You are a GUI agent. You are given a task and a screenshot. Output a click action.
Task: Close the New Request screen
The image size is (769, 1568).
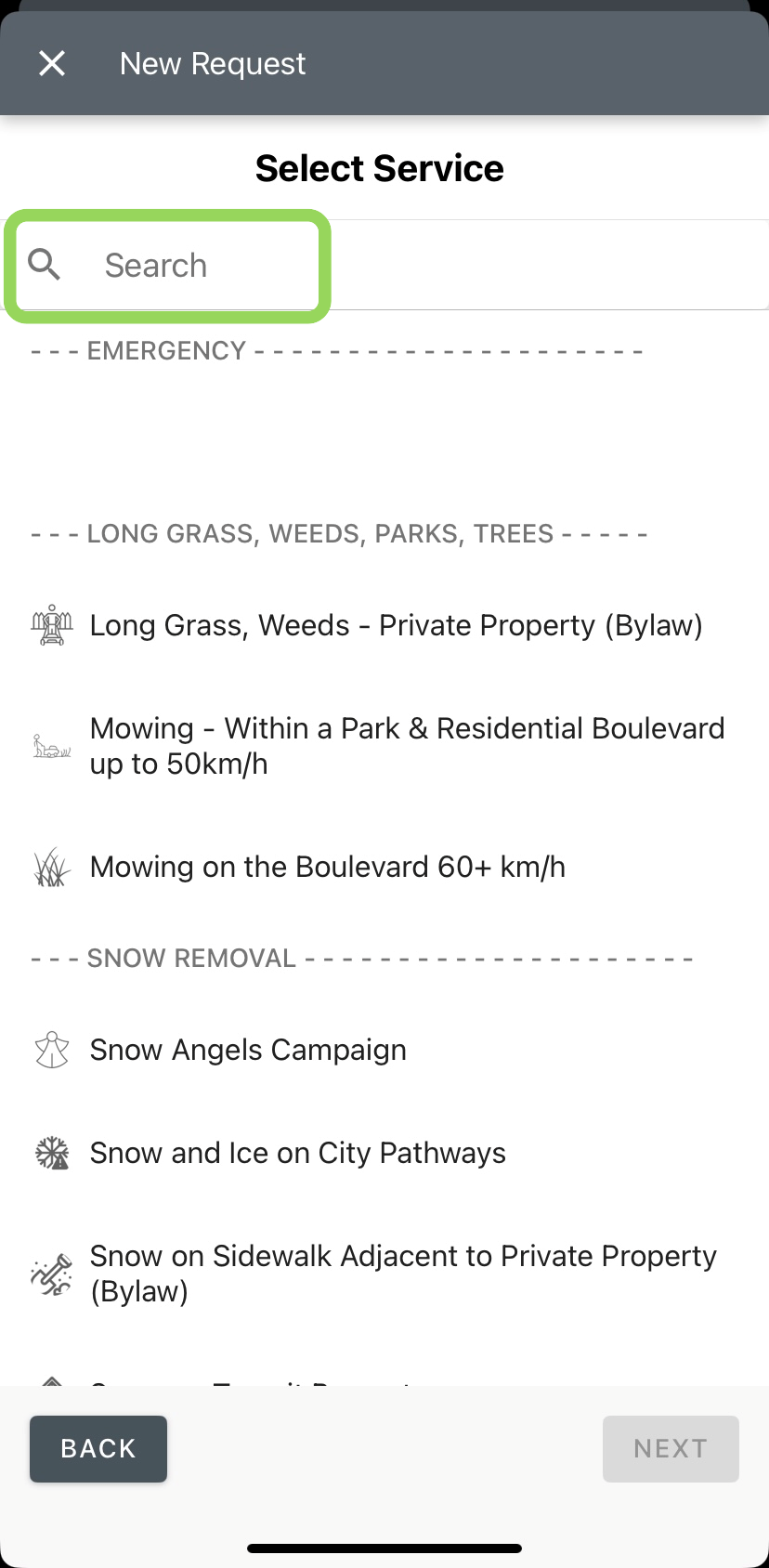(x=52, y=63)
